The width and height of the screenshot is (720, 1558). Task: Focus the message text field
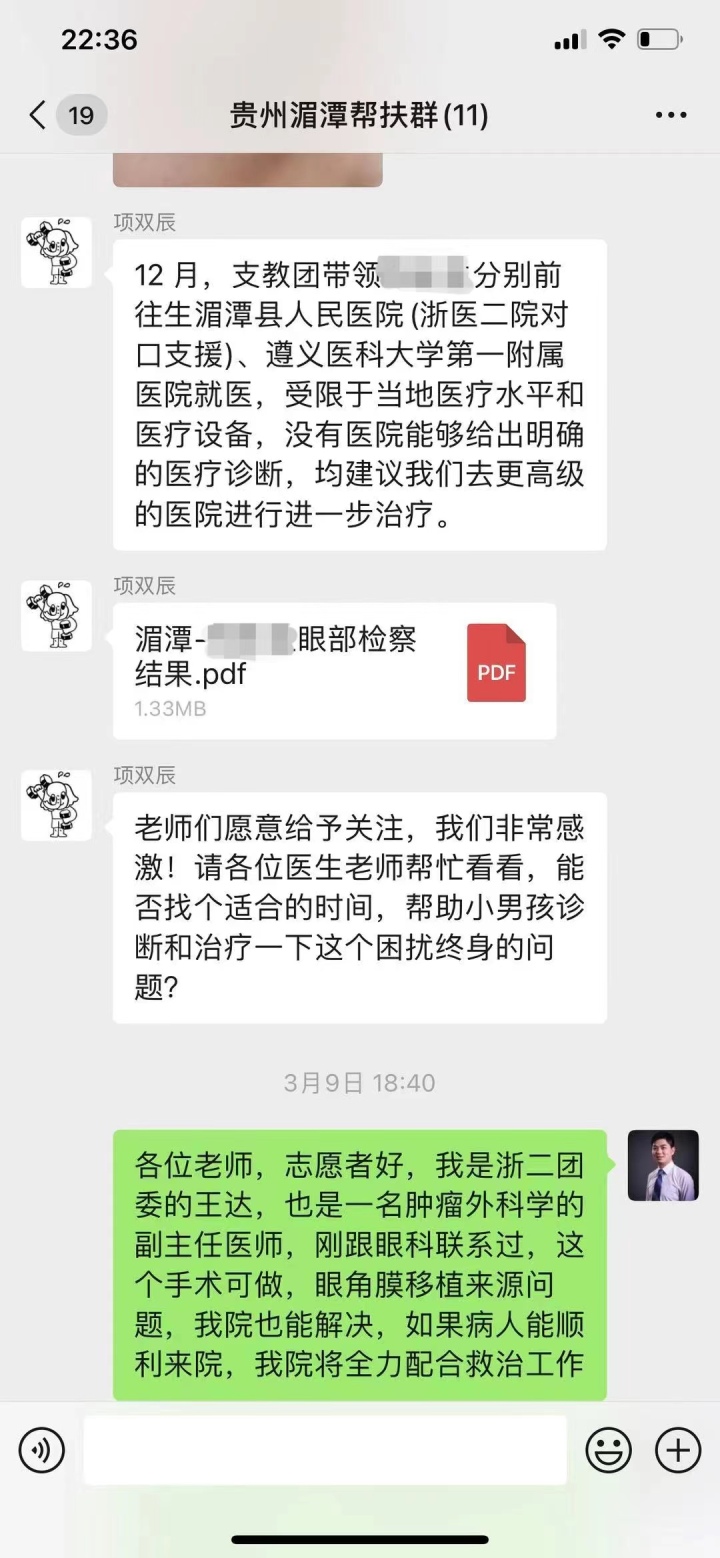point(325,1450)
